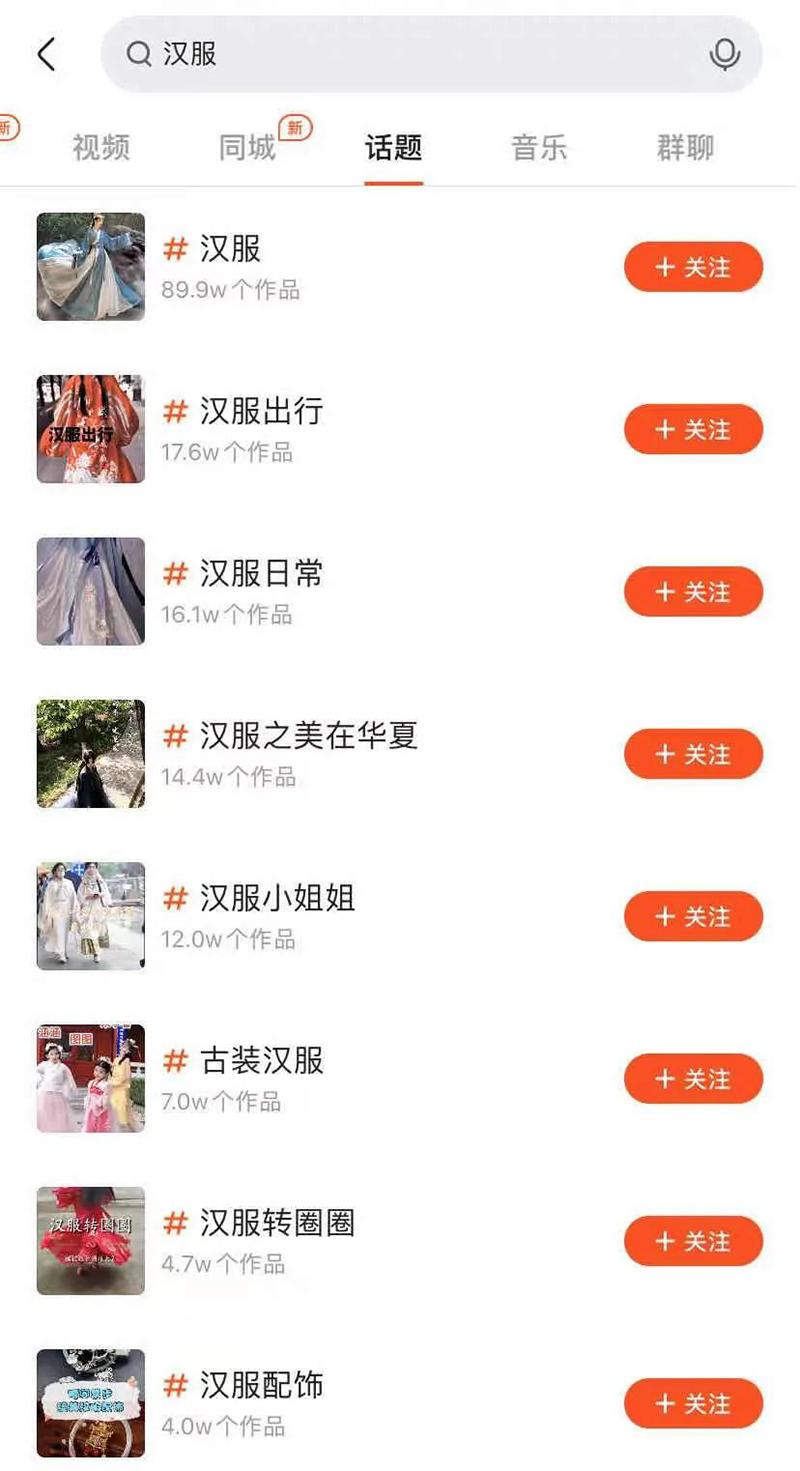The height and width of the screenshot is (1471, 800).
Task: Open the #汉服出行 topic
Action: [260, 411]
